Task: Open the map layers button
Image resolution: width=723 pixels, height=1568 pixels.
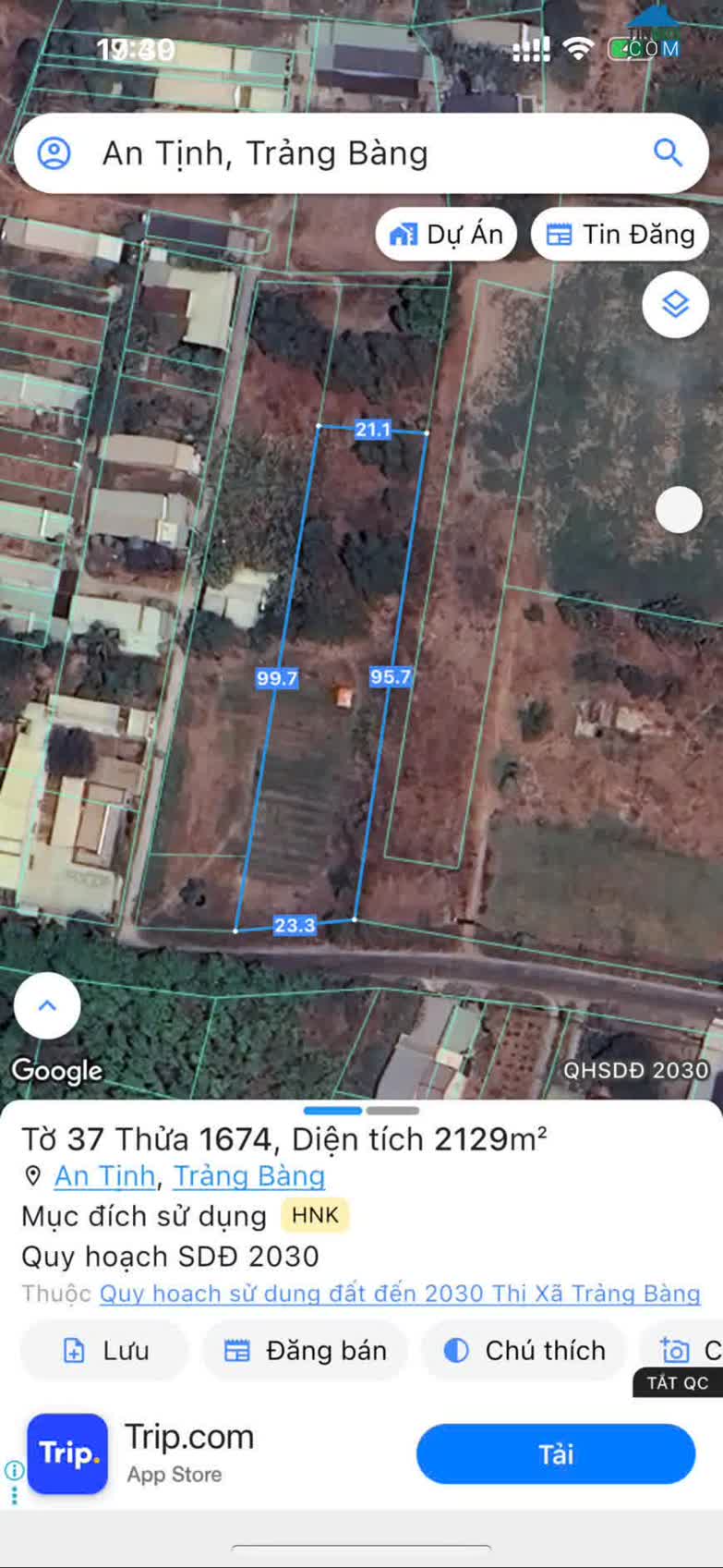Action: [x=676, y=304]
